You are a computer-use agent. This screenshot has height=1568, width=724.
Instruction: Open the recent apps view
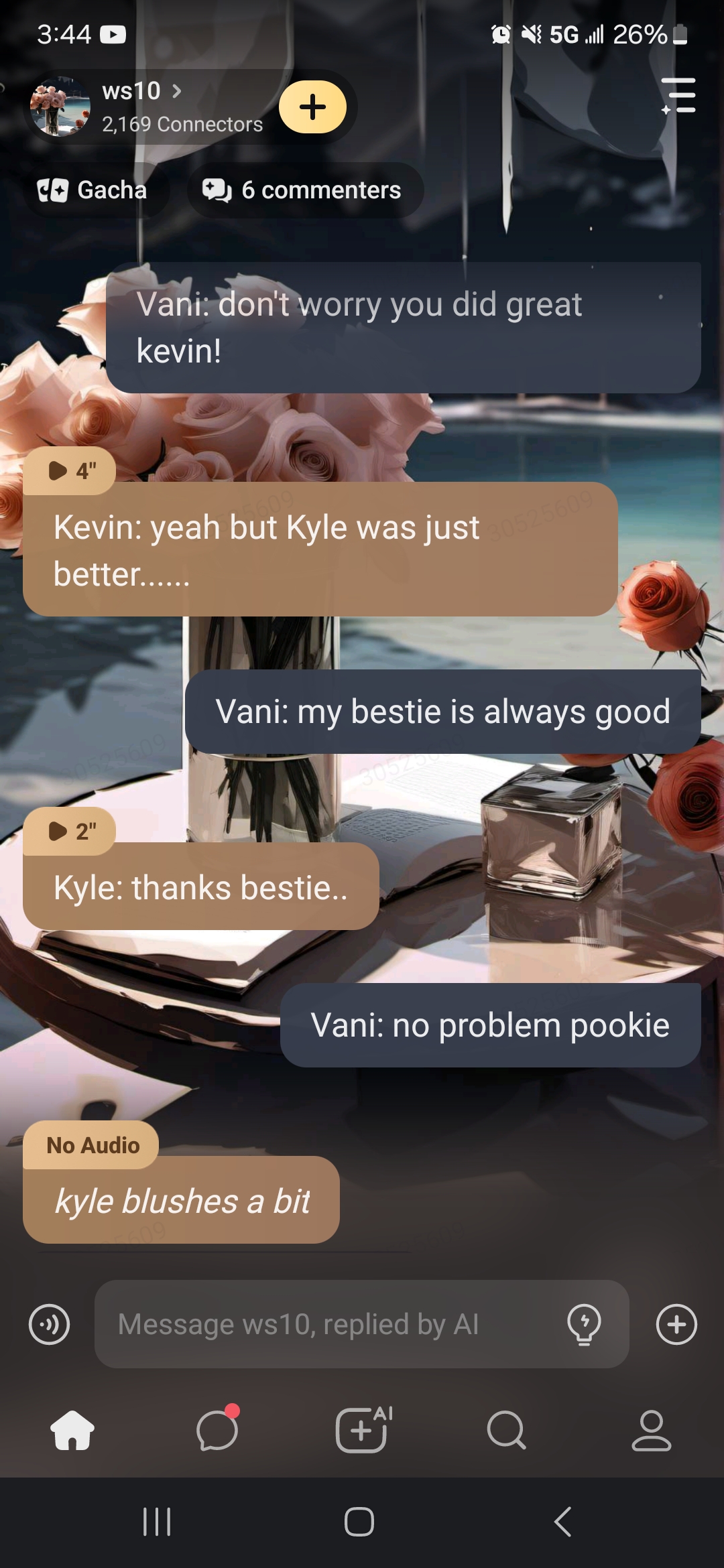tap(157, 1522)
